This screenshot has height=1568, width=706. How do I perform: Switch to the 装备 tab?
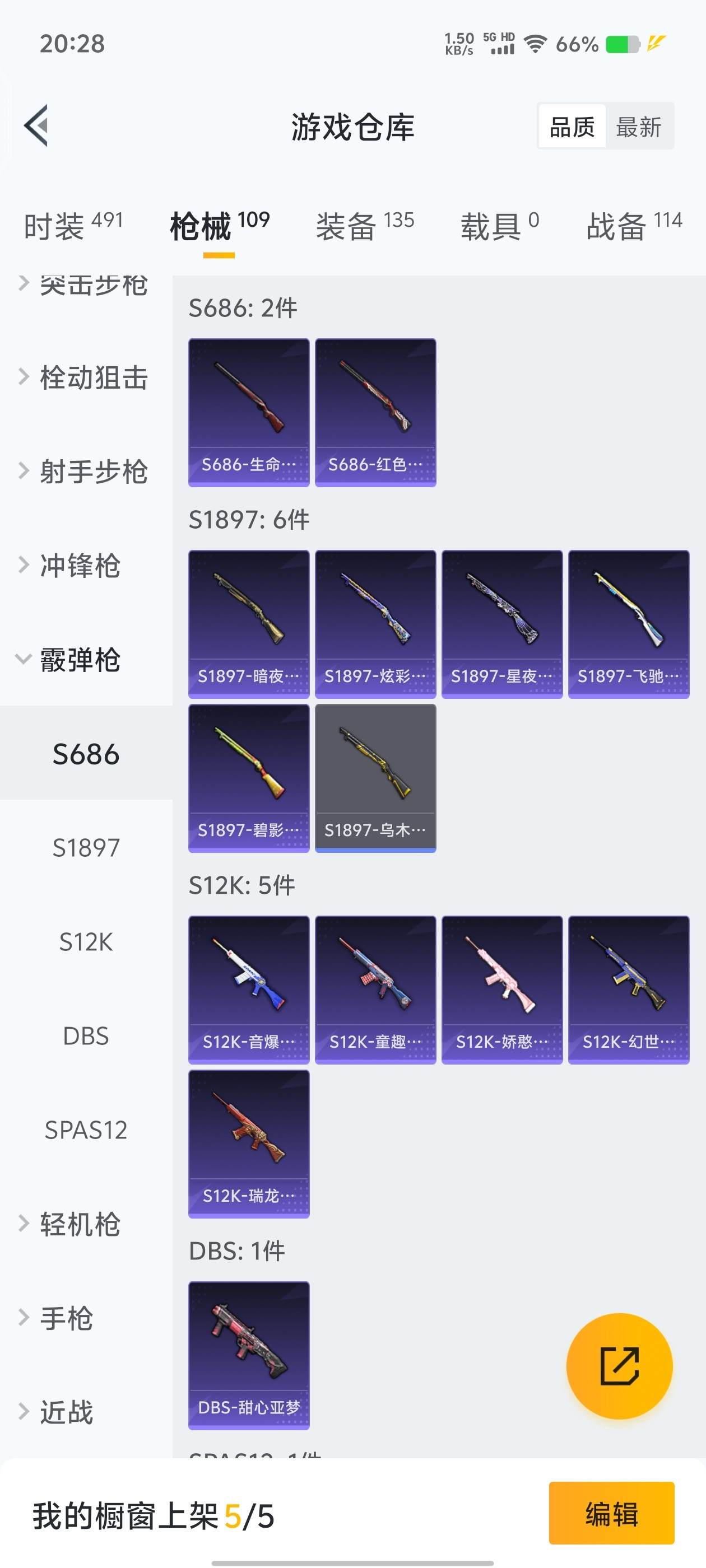364,226
